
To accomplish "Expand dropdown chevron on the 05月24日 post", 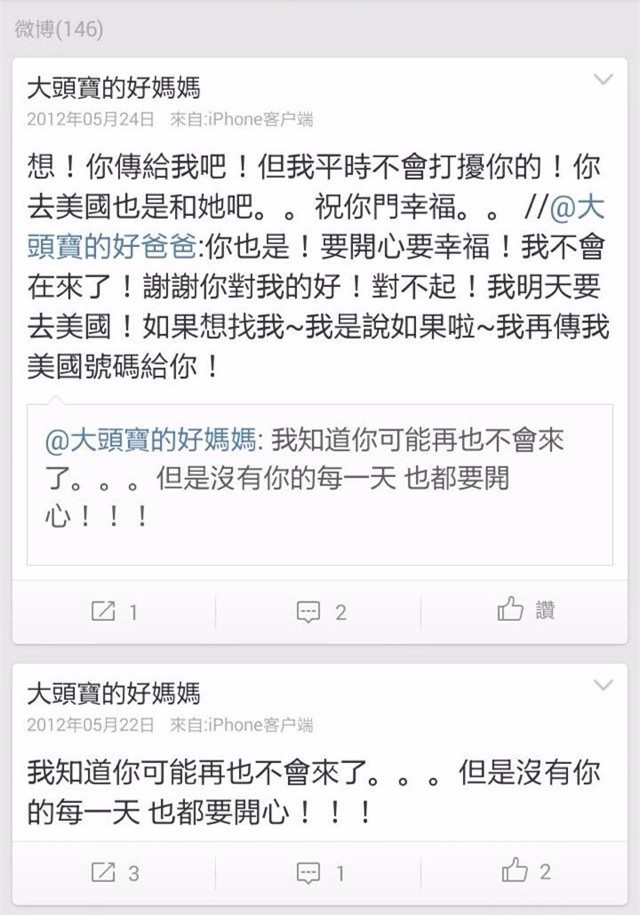I will 603,80.
